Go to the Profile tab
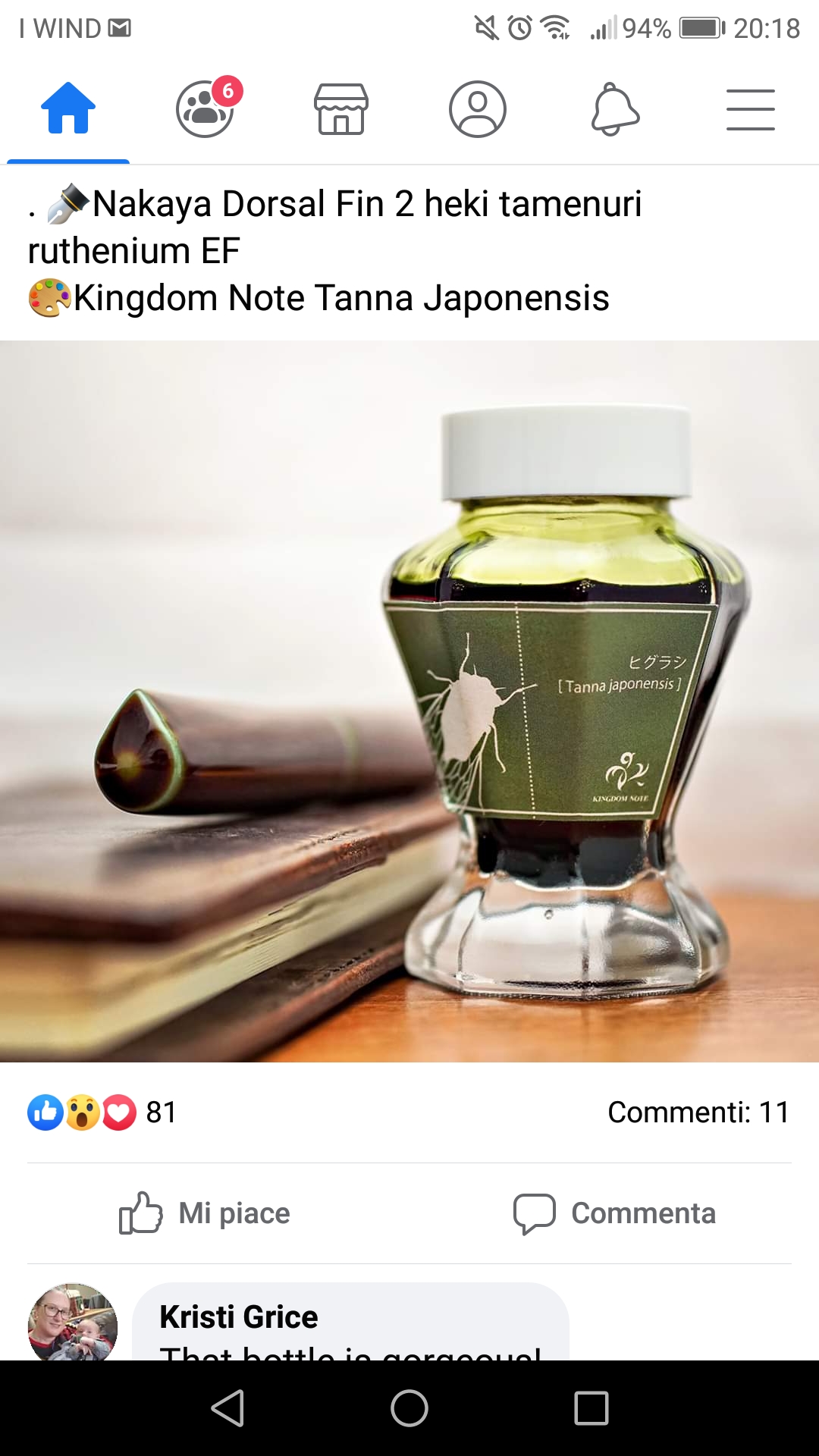 [x=478, y=109]
